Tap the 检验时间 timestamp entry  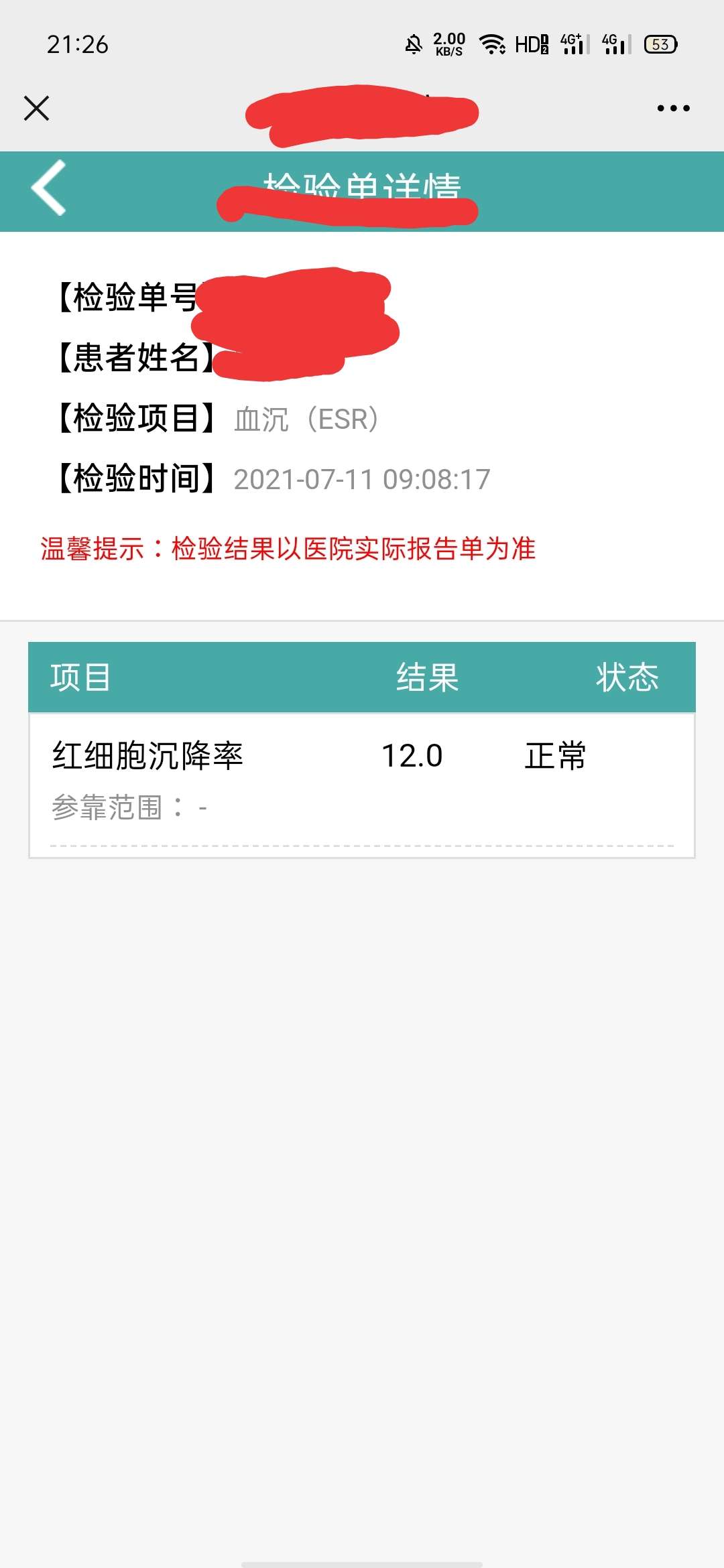point(362,477)
